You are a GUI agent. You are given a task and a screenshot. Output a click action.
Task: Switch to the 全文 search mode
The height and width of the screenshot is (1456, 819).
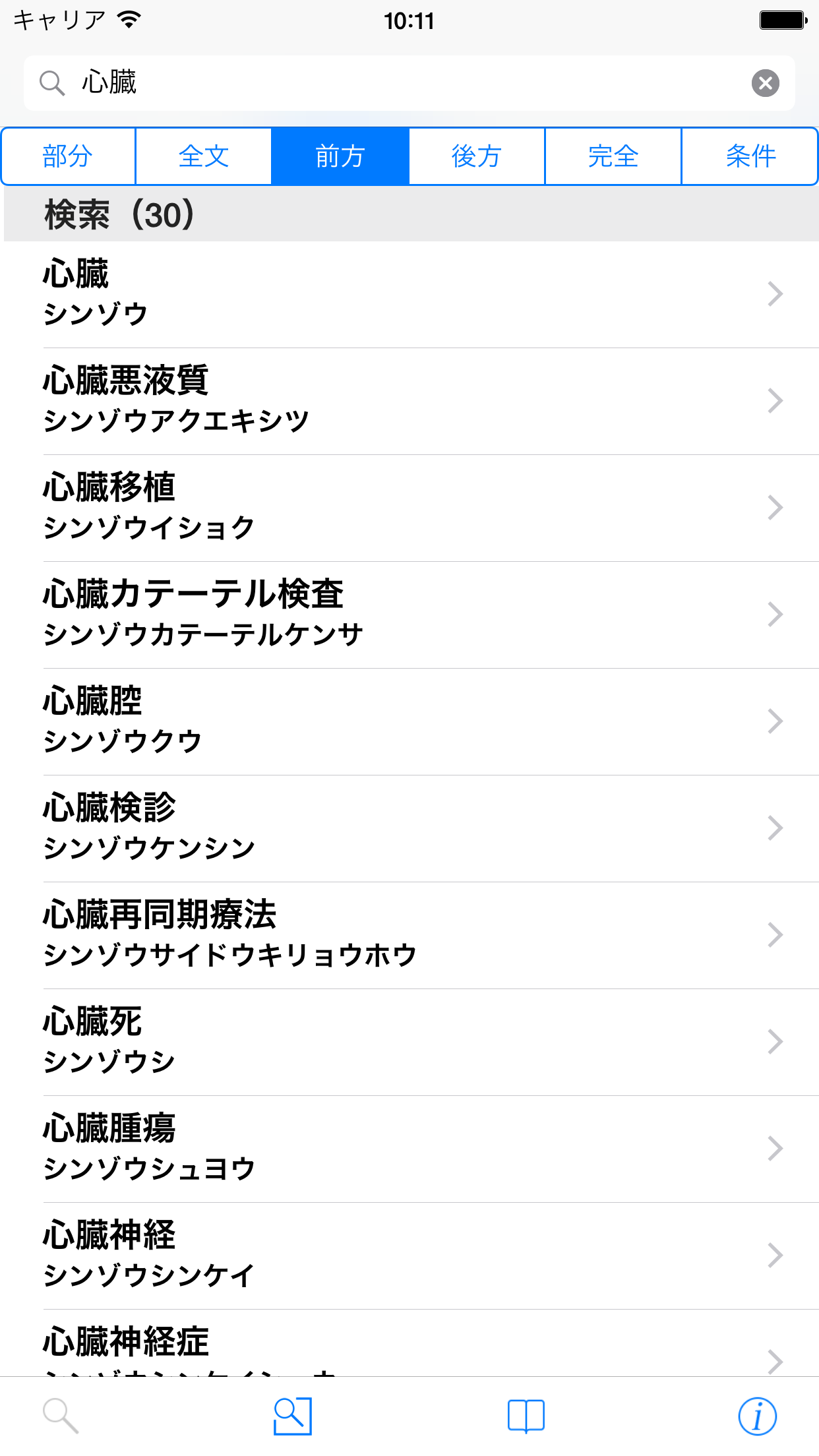click(x=204, y=156)
